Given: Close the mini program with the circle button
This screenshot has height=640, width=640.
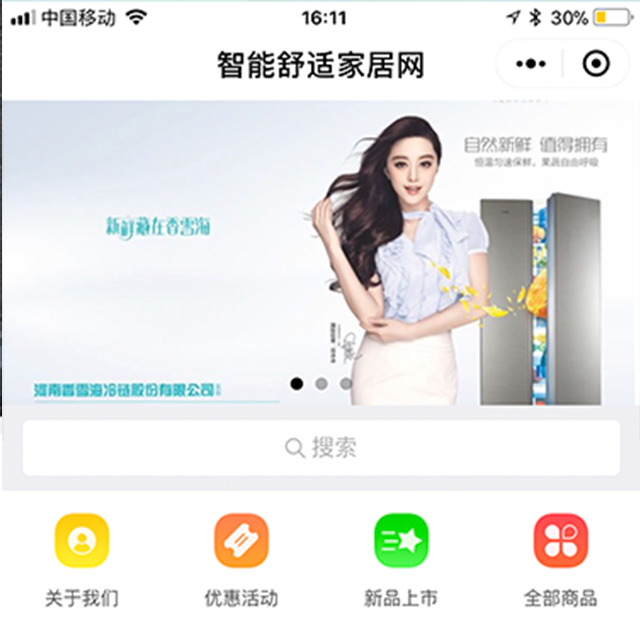Looking at the screenshot, I should (x=596, y=64).
